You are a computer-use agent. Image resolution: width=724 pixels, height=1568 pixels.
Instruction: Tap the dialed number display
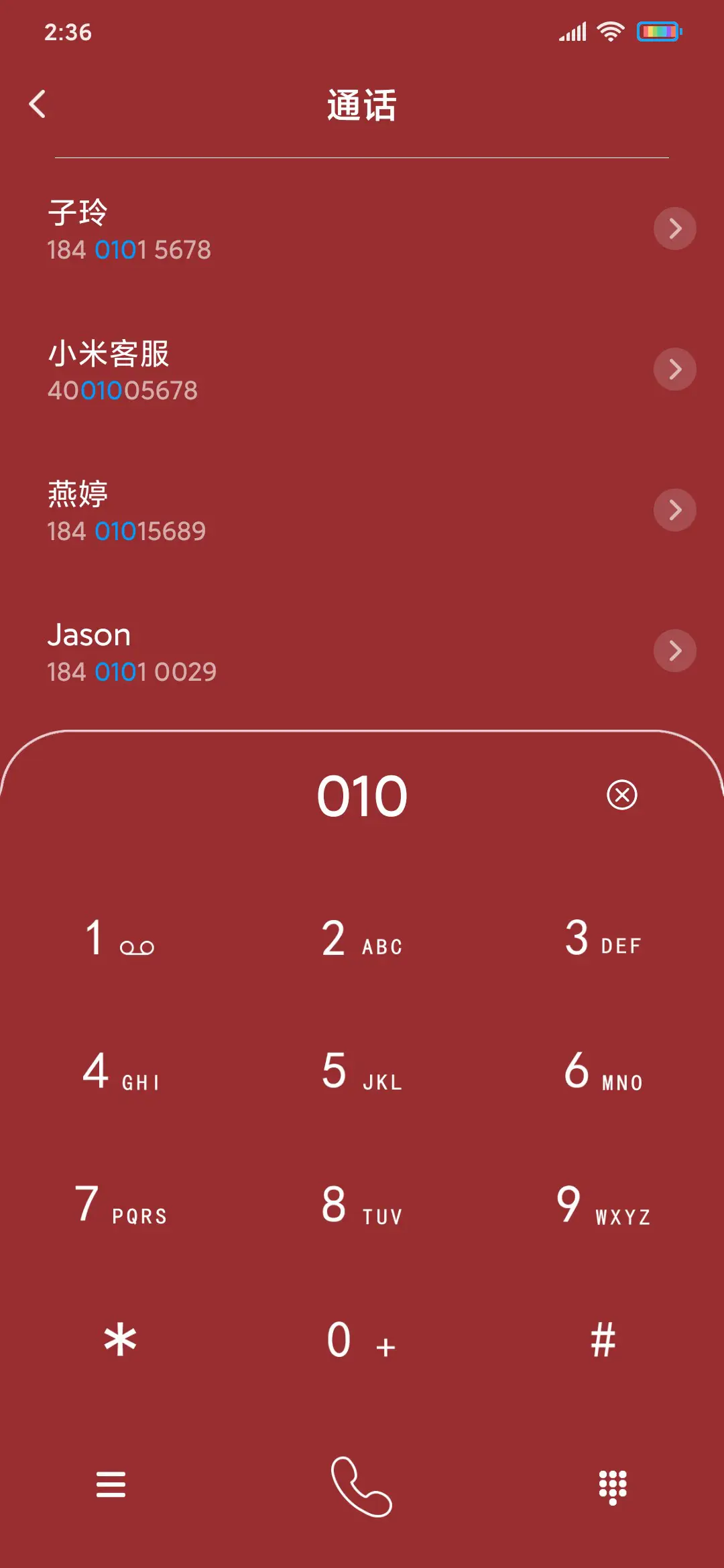click(x=362, y=795)
